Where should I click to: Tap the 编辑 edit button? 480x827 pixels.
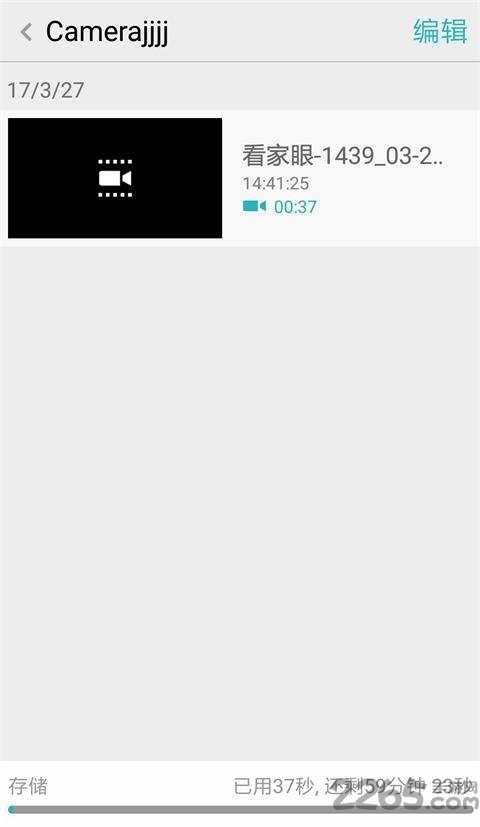(440, 32)
